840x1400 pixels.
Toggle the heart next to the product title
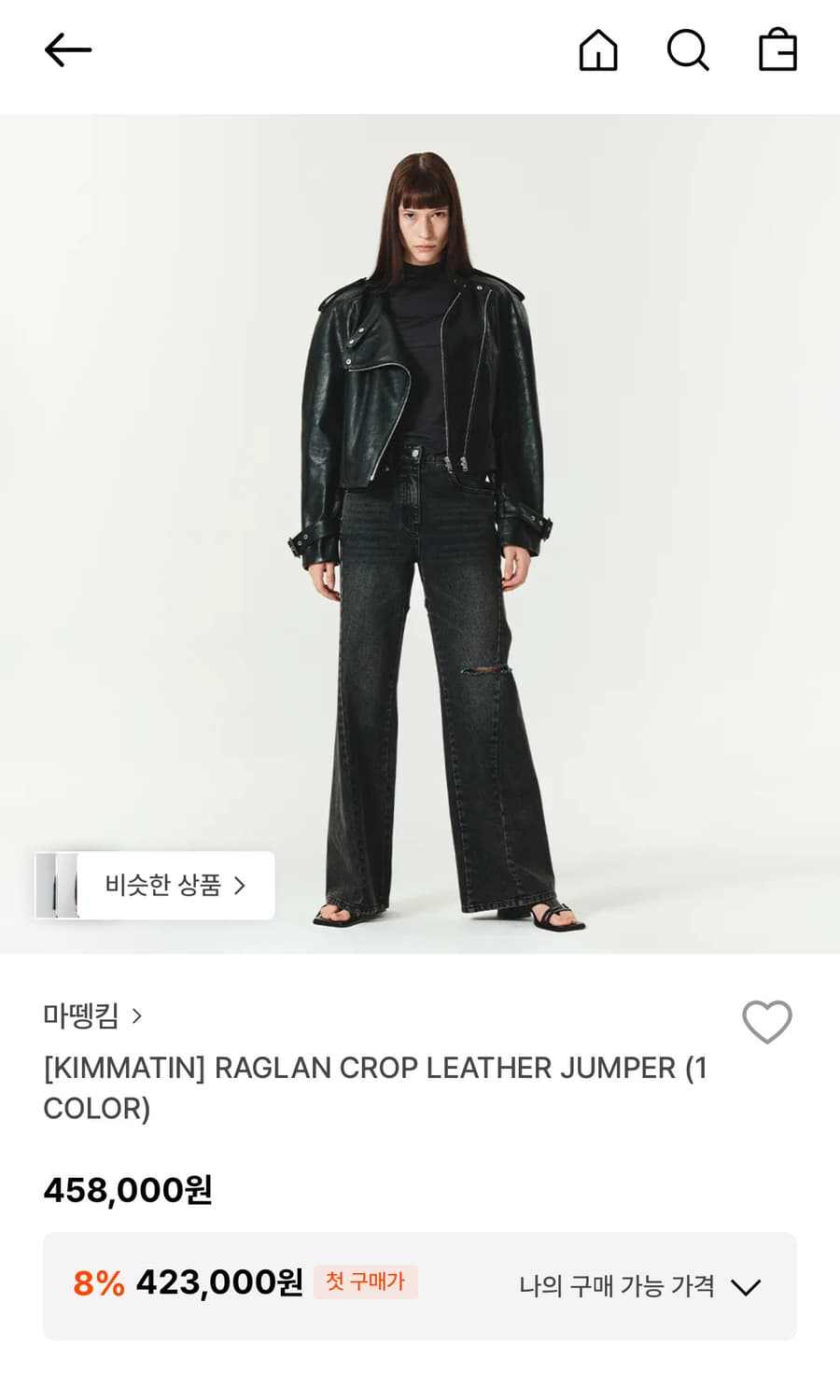(767, 1021)
